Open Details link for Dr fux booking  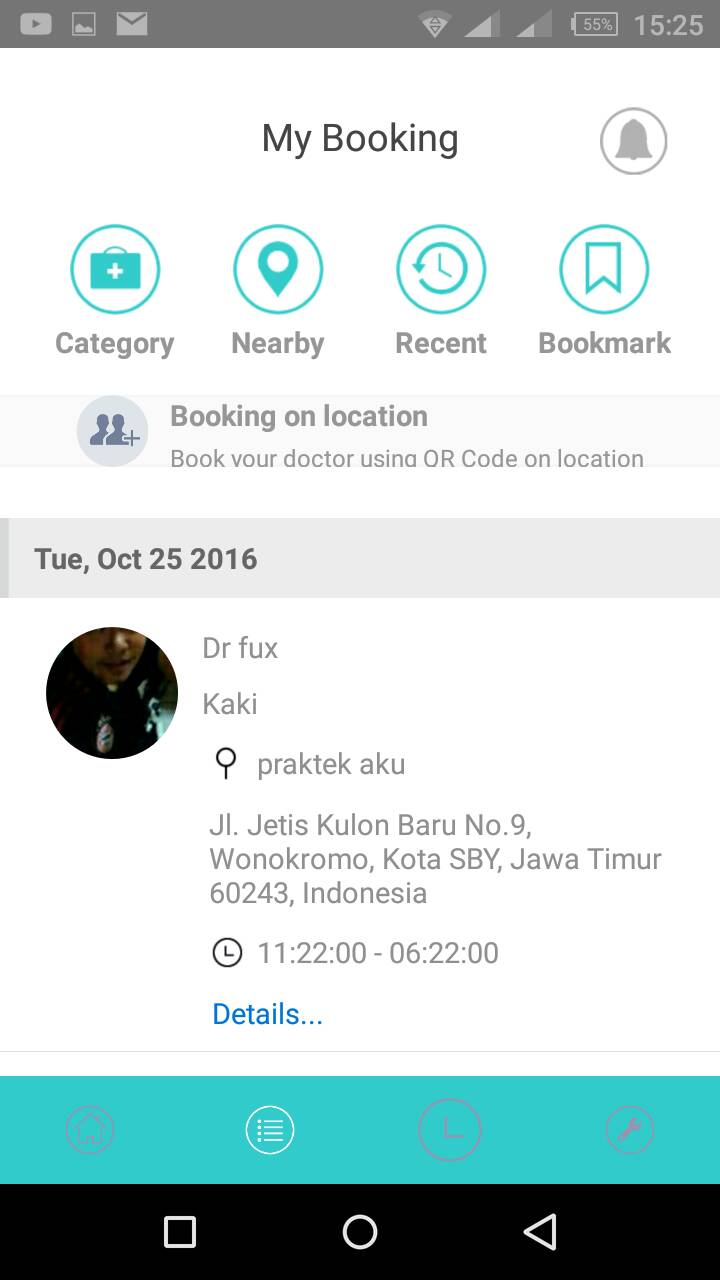(x=267, y=1014)
